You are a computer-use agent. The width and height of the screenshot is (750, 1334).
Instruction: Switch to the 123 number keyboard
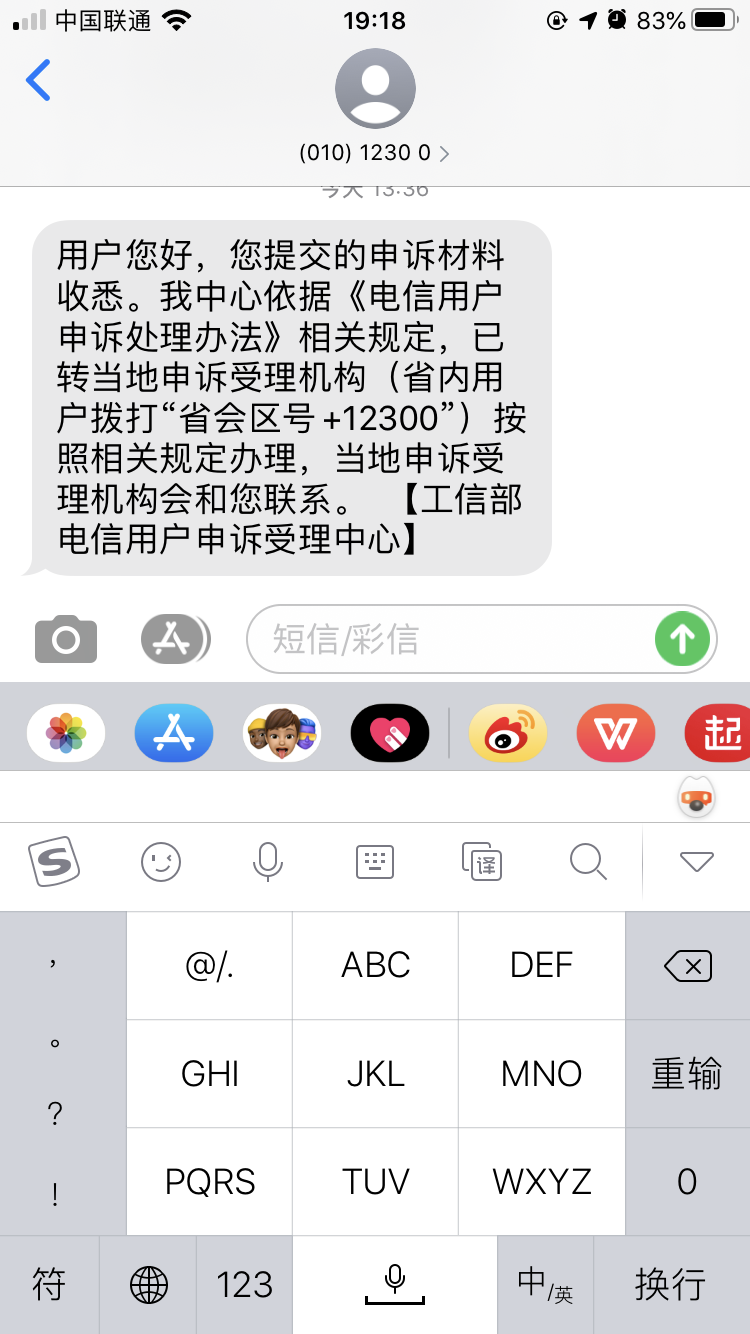244,1285
